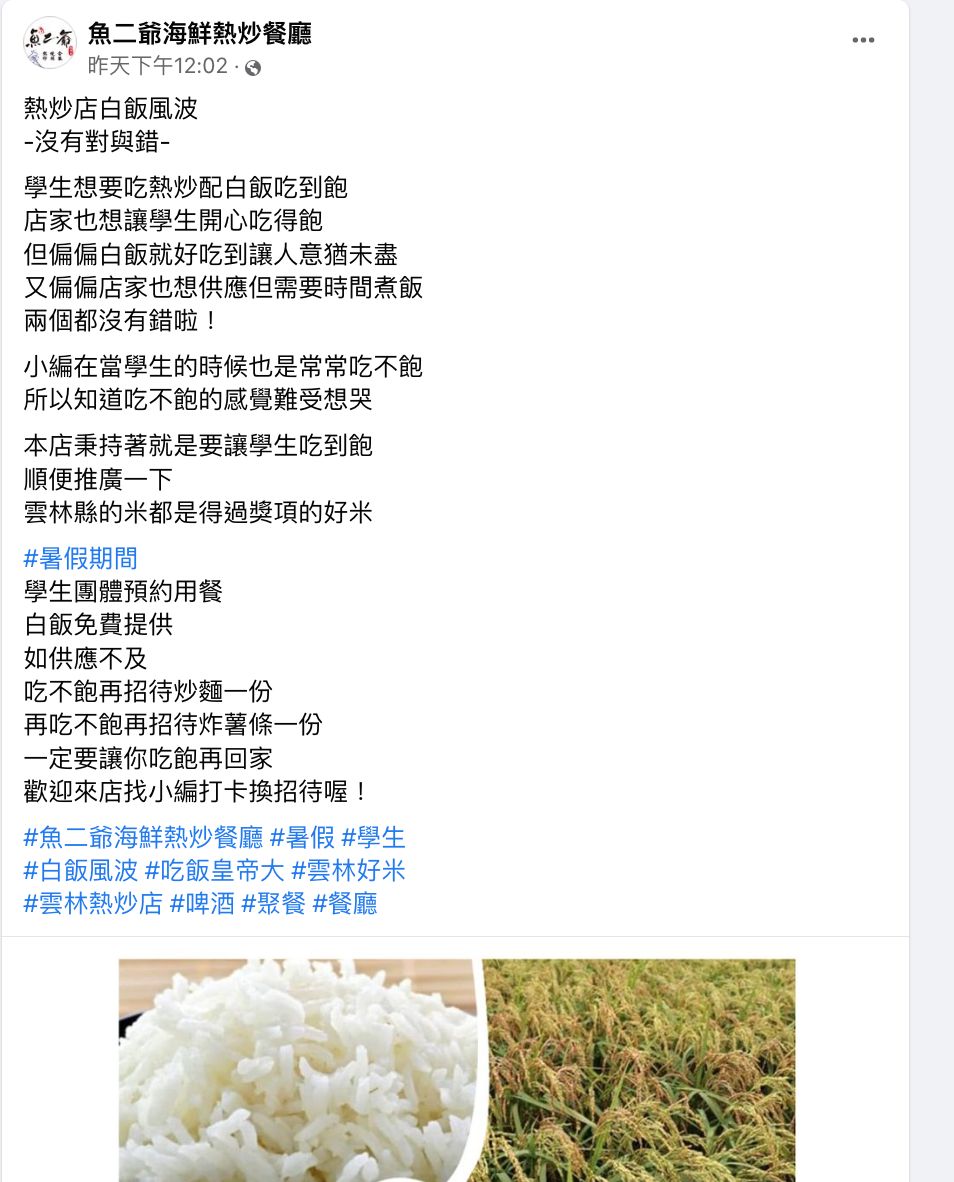
Task: View the post's rice photo full size
Action: pyautogui.click(x=456, y=1070)
